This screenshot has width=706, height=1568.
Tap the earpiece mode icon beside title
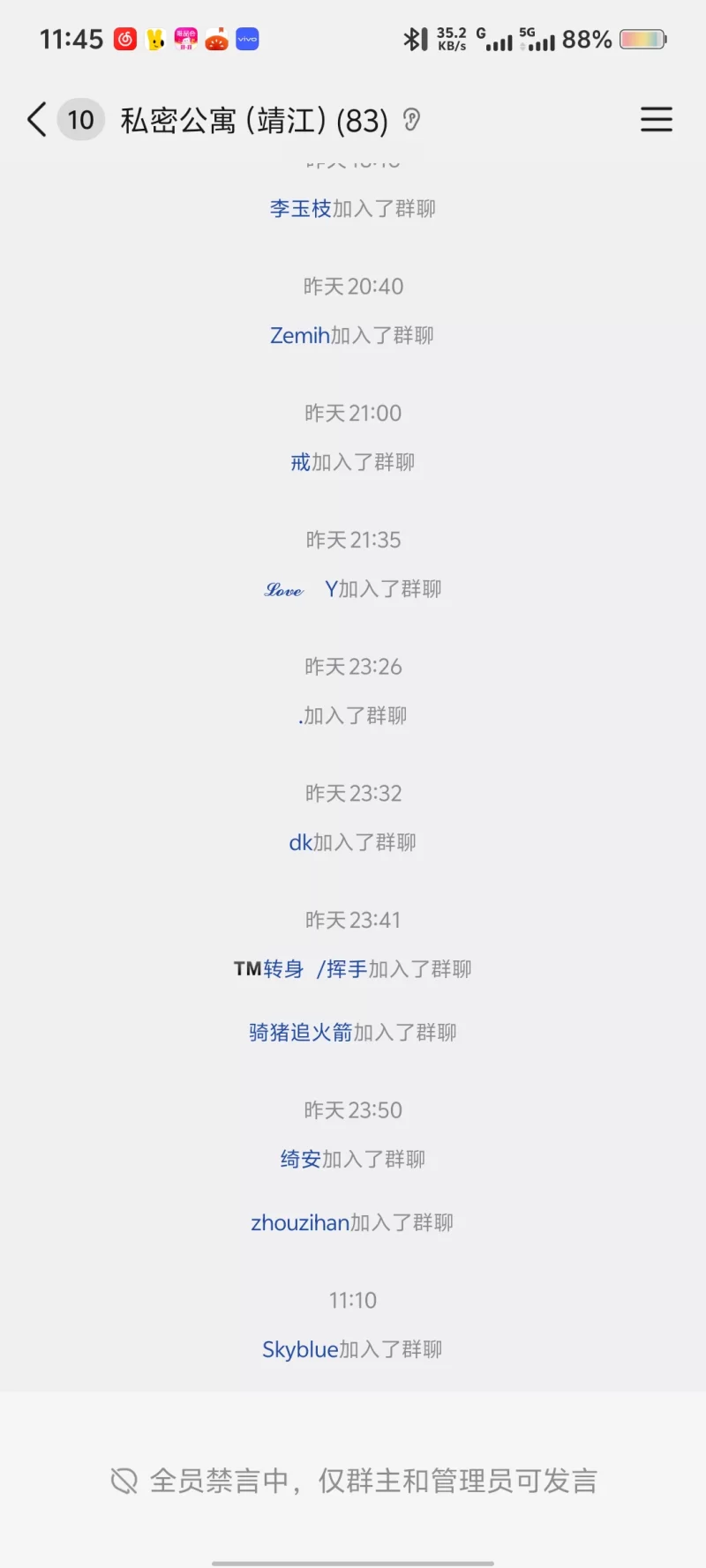pos(411,120)
